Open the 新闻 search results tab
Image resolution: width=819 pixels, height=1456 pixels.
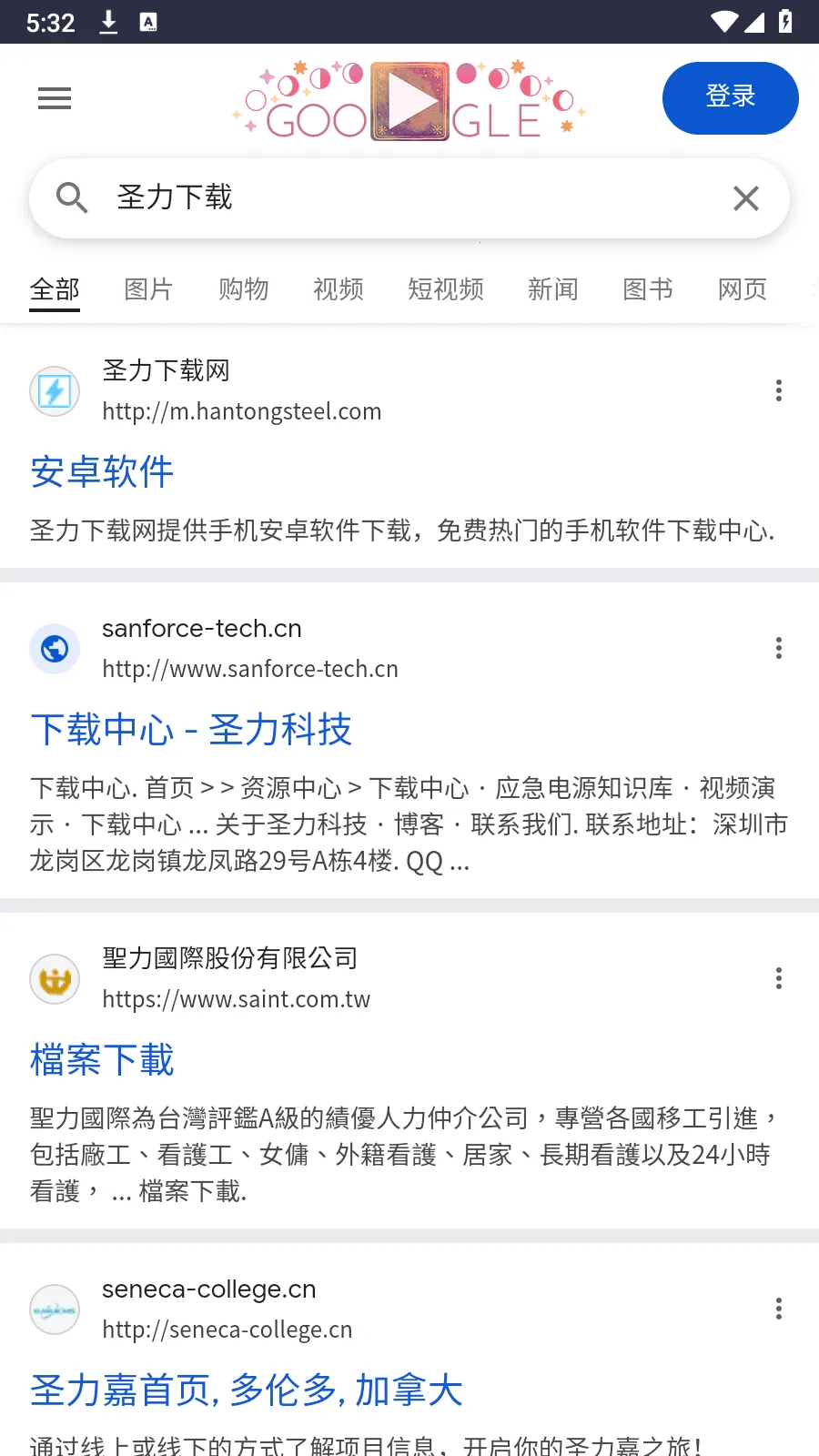pyautogui.click(x=553, y=288)
